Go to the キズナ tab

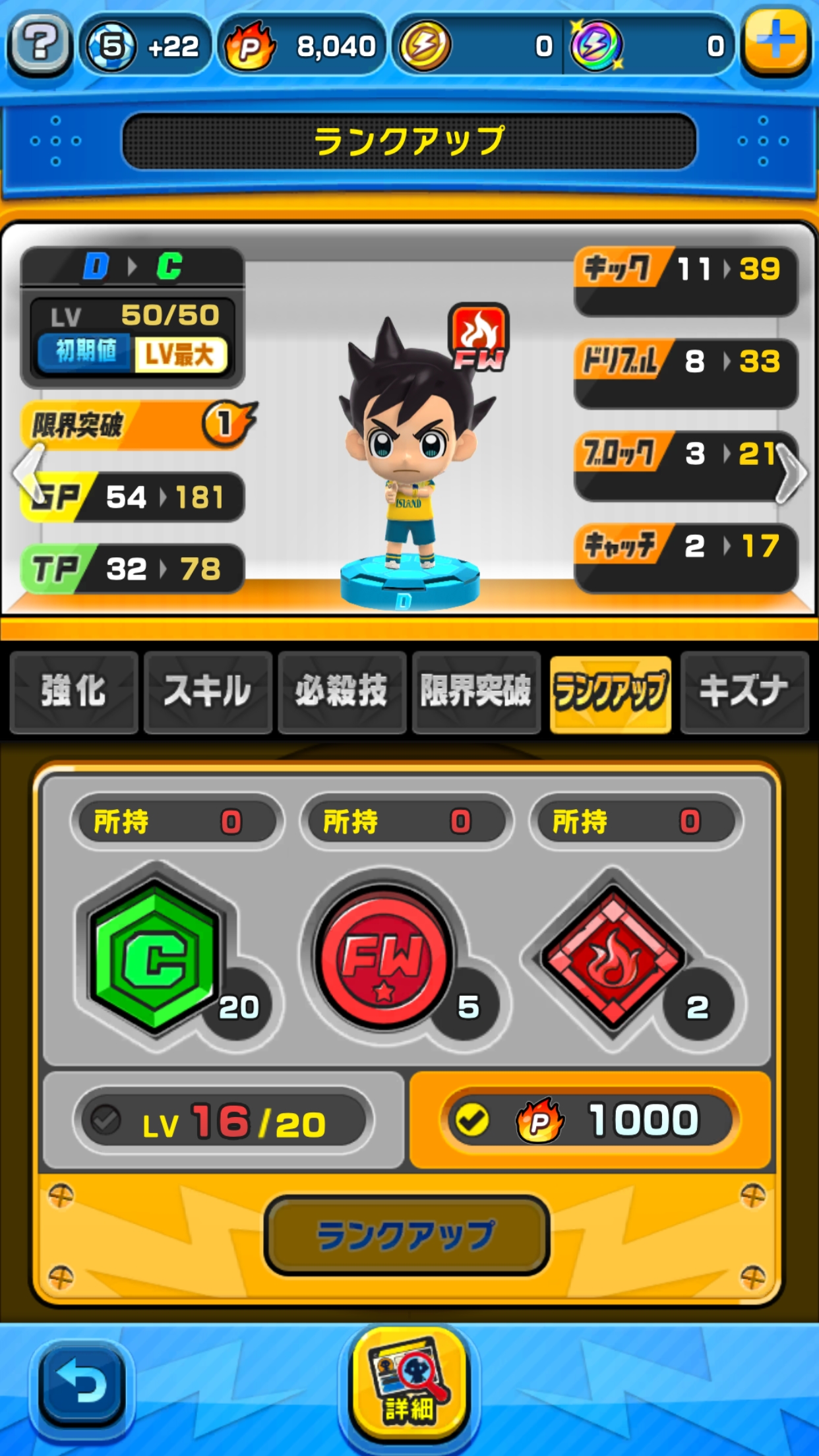pos(744,692)
